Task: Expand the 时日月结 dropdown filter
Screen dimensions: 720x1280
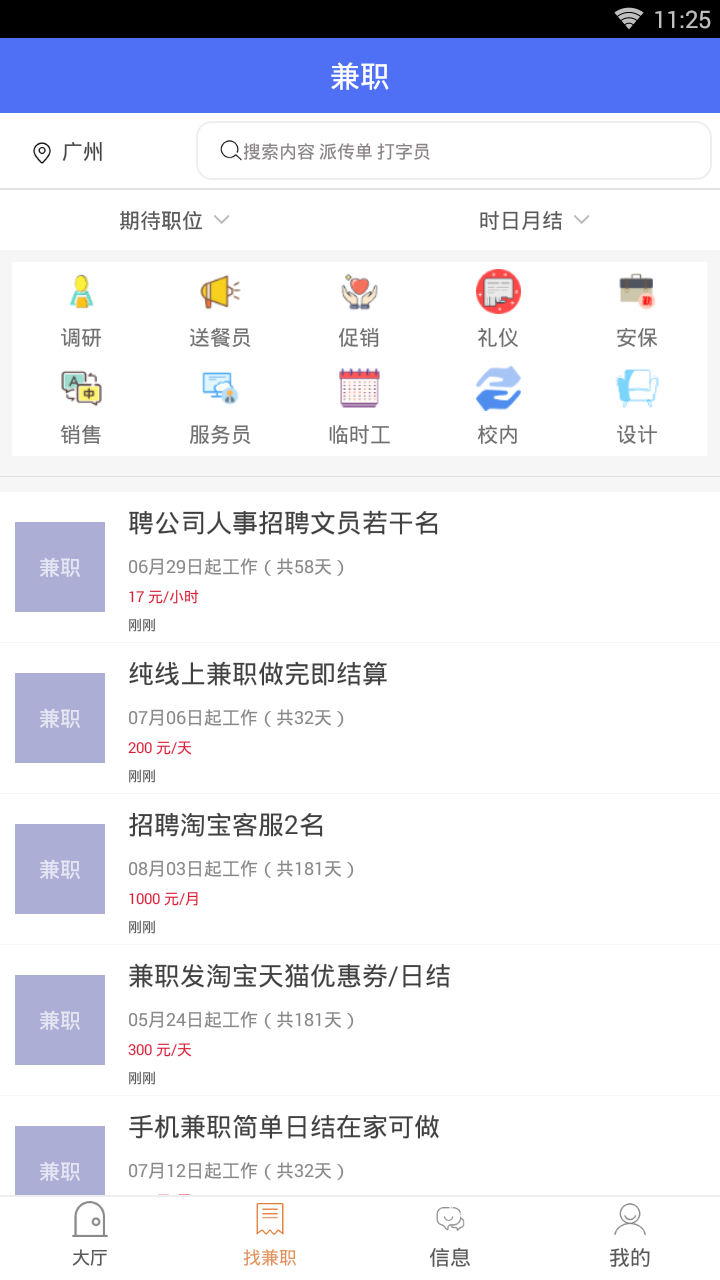Action: click(534, 220)
